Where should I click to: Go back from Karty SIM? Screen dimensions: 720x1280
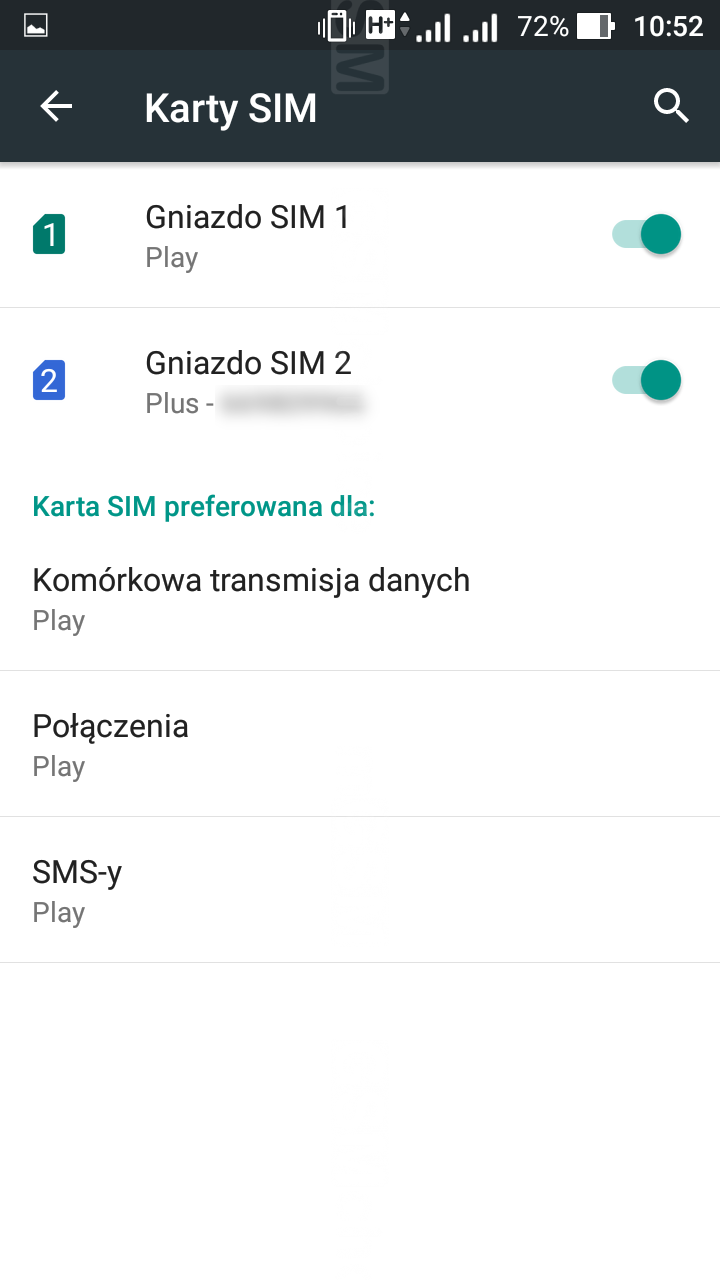pyautogui.click(x=56, y=106)
